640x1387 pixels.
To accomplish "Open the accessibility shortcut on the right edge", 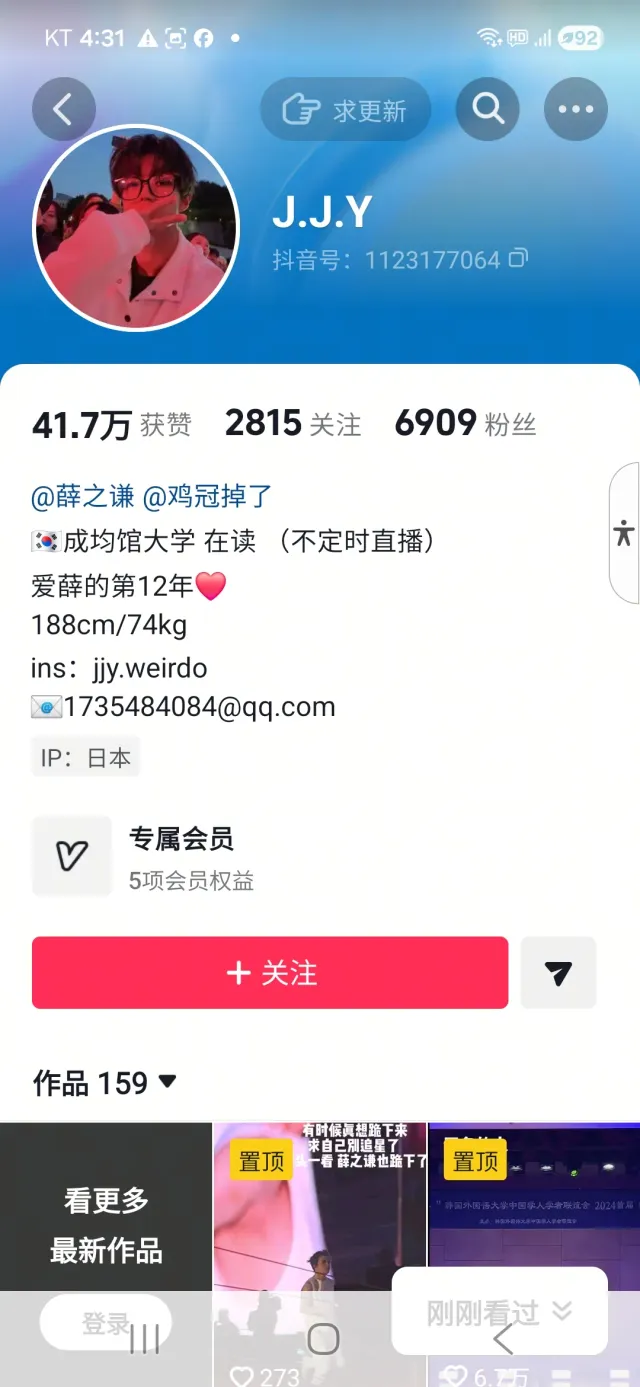I will [x=625, y=533].
